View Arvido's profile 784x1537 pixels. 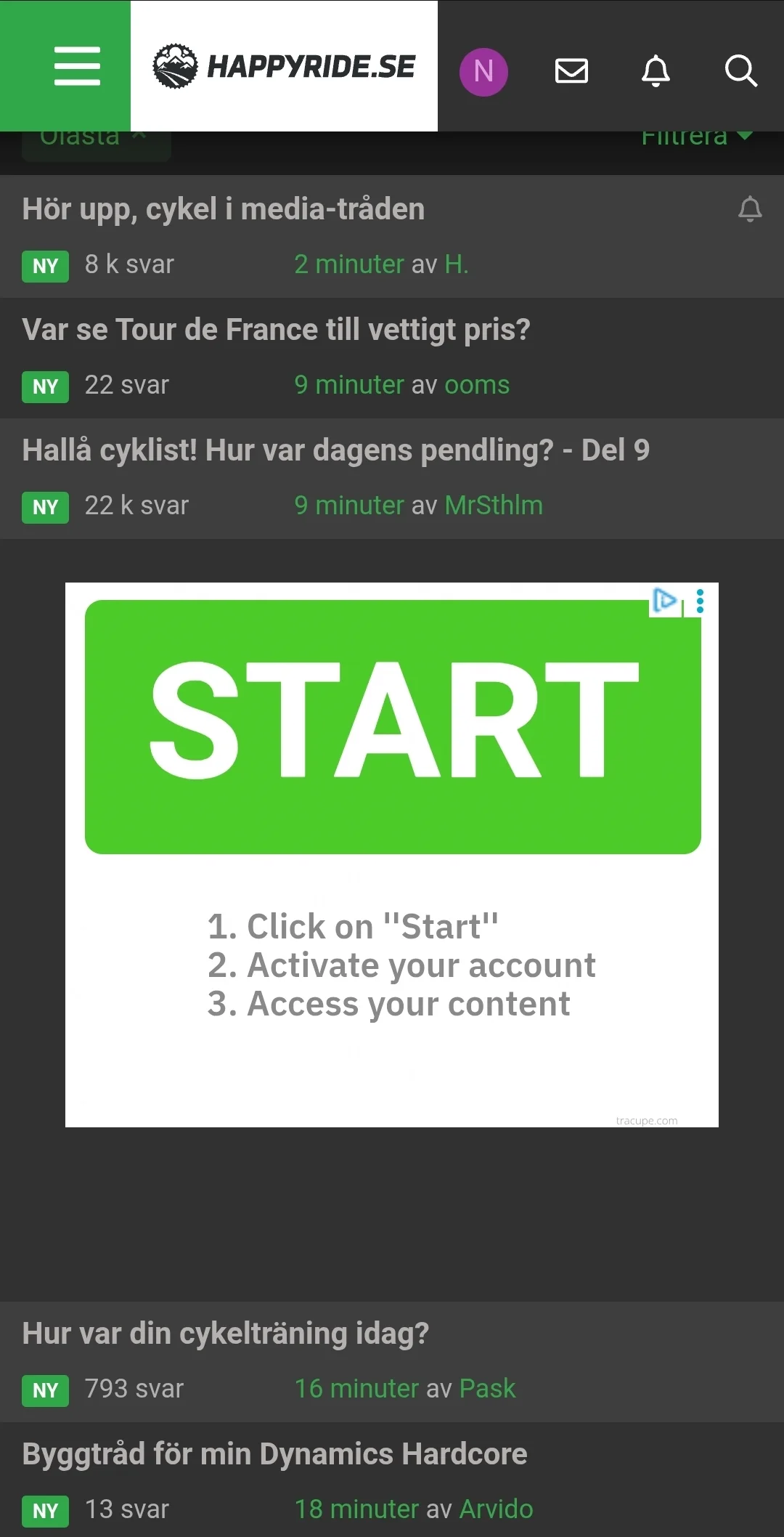coord(496,1509)
